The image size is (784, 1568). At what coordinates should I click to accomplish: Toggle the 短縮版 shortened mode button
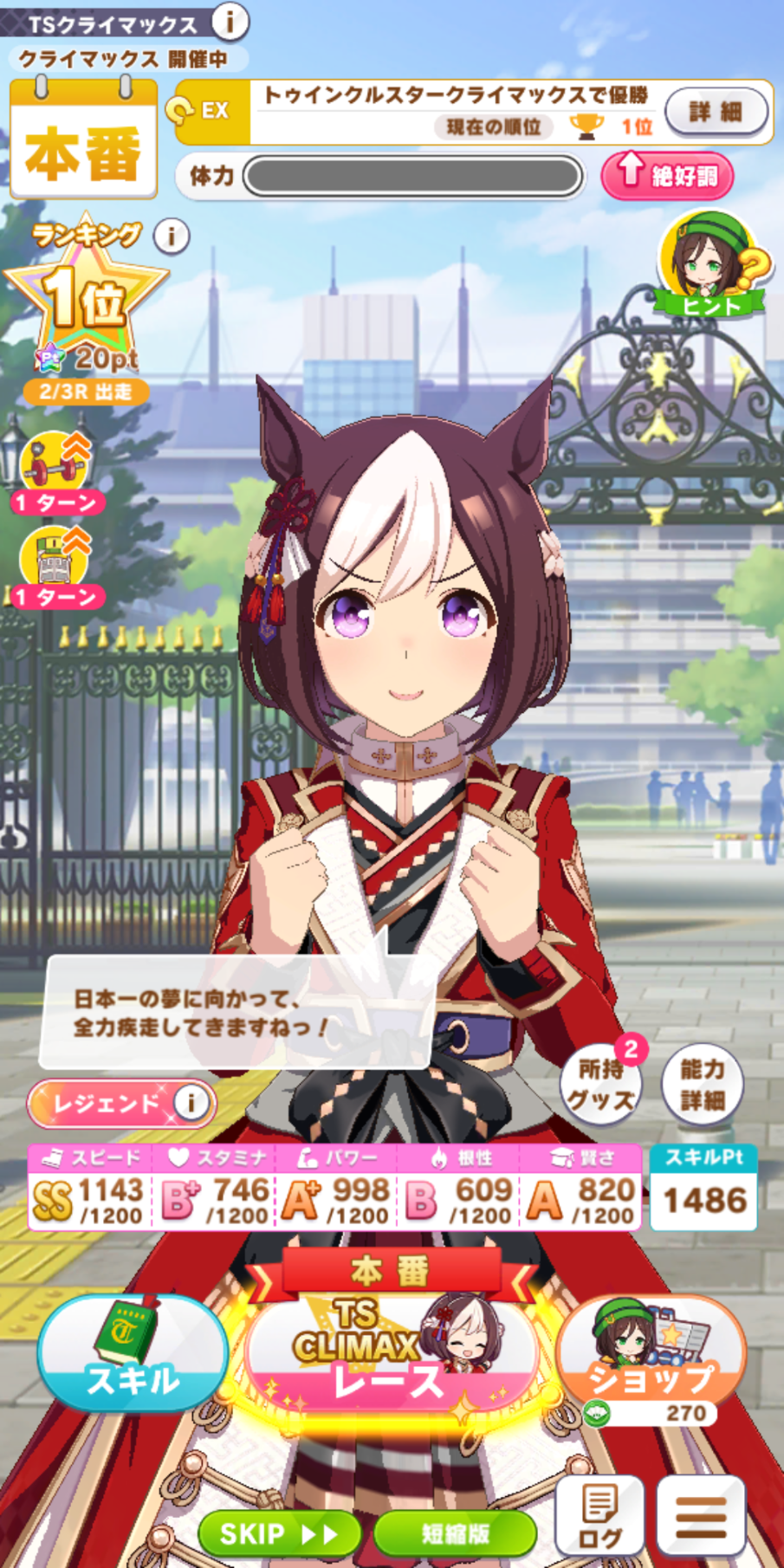point(456,1534)
